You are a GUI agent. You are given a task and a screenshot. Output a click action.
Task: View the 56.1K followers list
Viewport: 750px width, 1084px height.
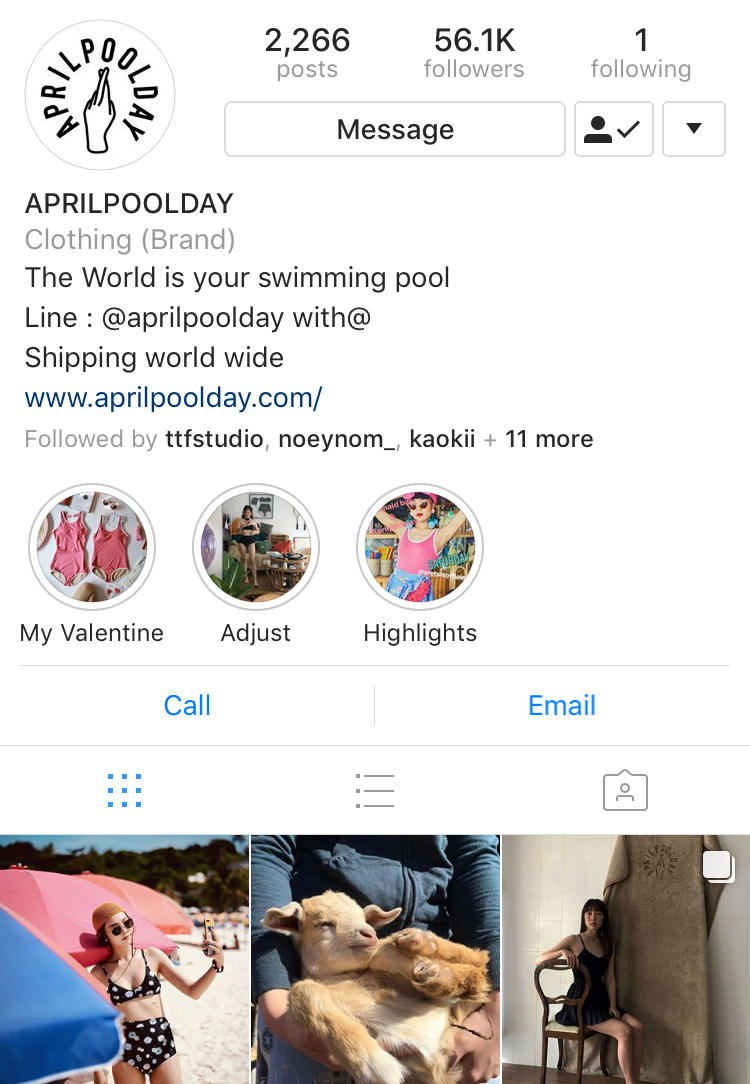click(x=474, y=53)
